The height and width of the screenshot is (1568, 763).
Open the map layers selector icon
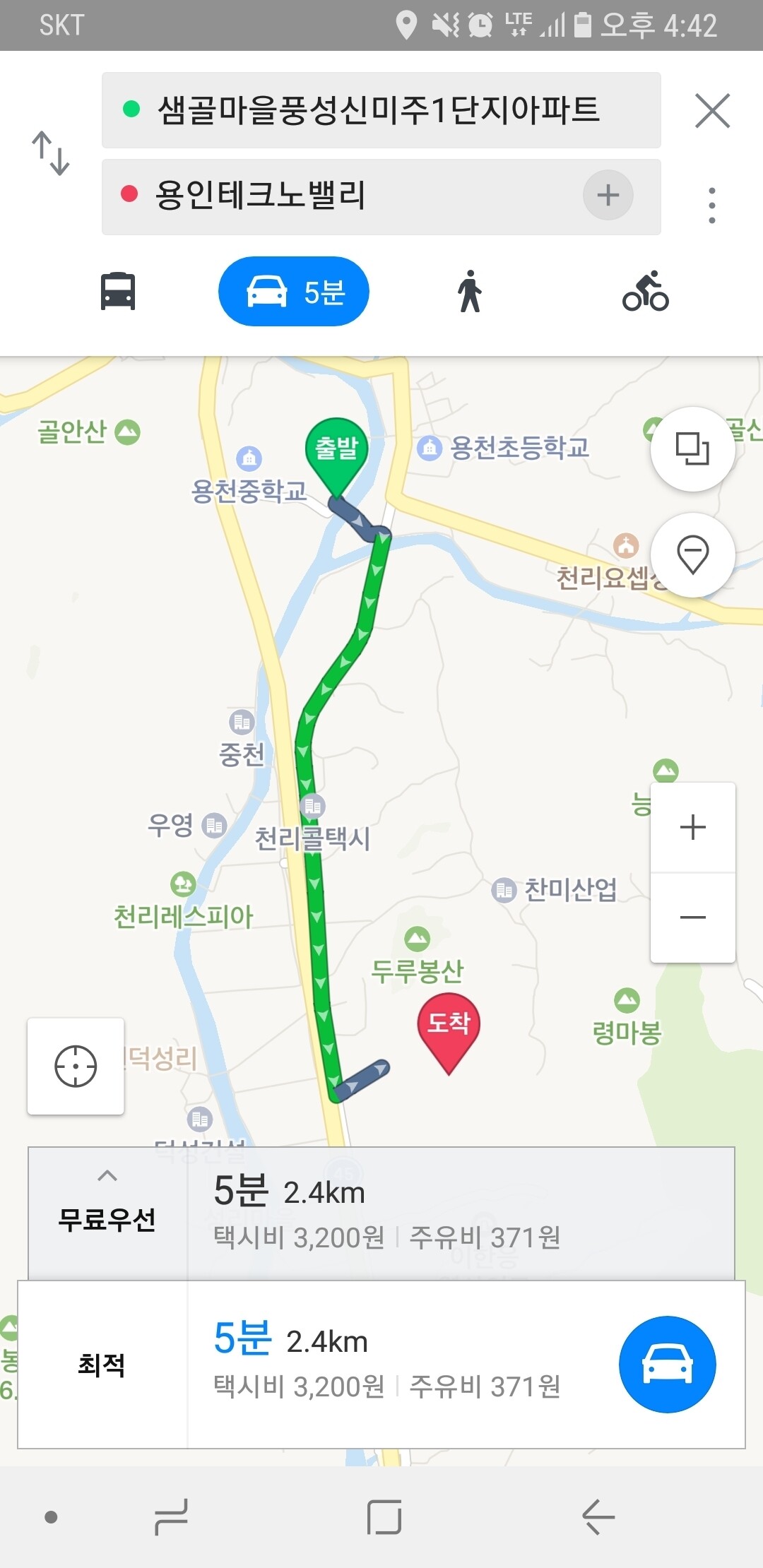[692, 447]
